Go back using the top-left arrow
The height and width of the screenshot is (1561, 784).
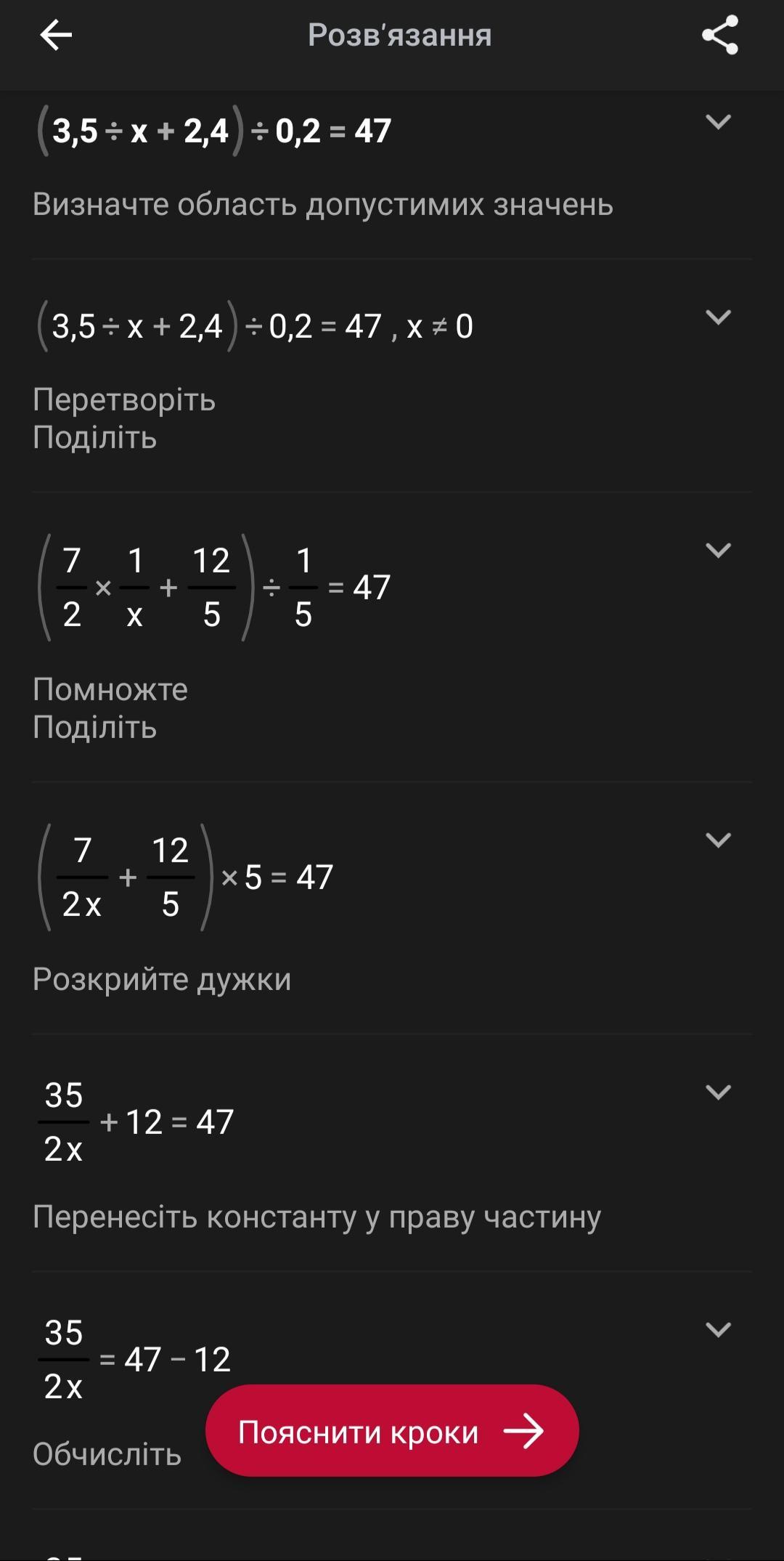[56, 35]
